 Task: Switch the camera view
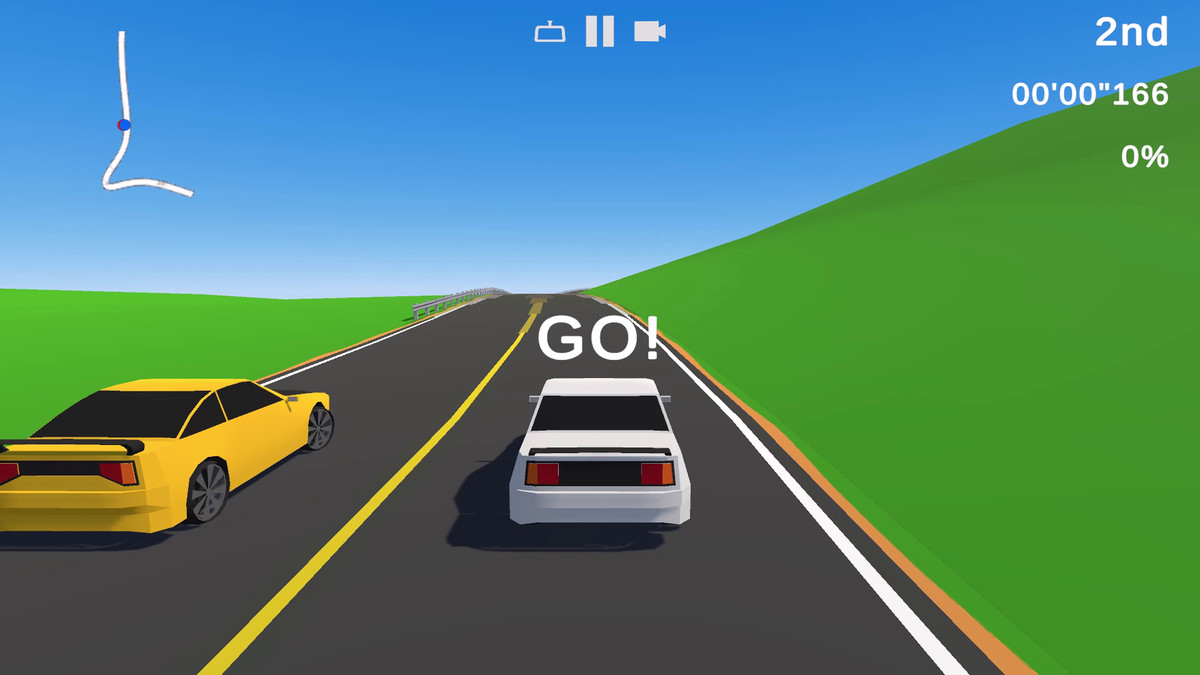click(x=649, y=32)
